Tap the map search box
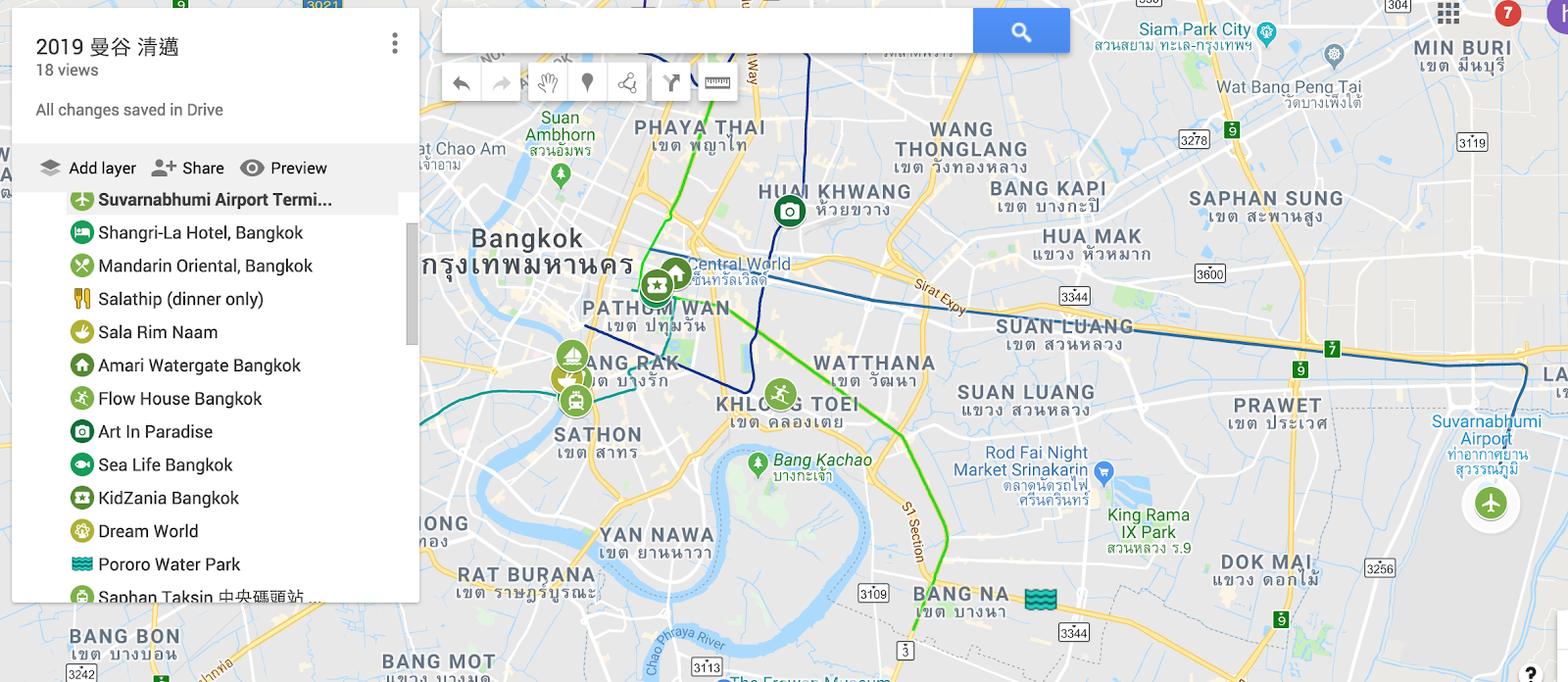 pyautogui.click(x=706, y=31)
